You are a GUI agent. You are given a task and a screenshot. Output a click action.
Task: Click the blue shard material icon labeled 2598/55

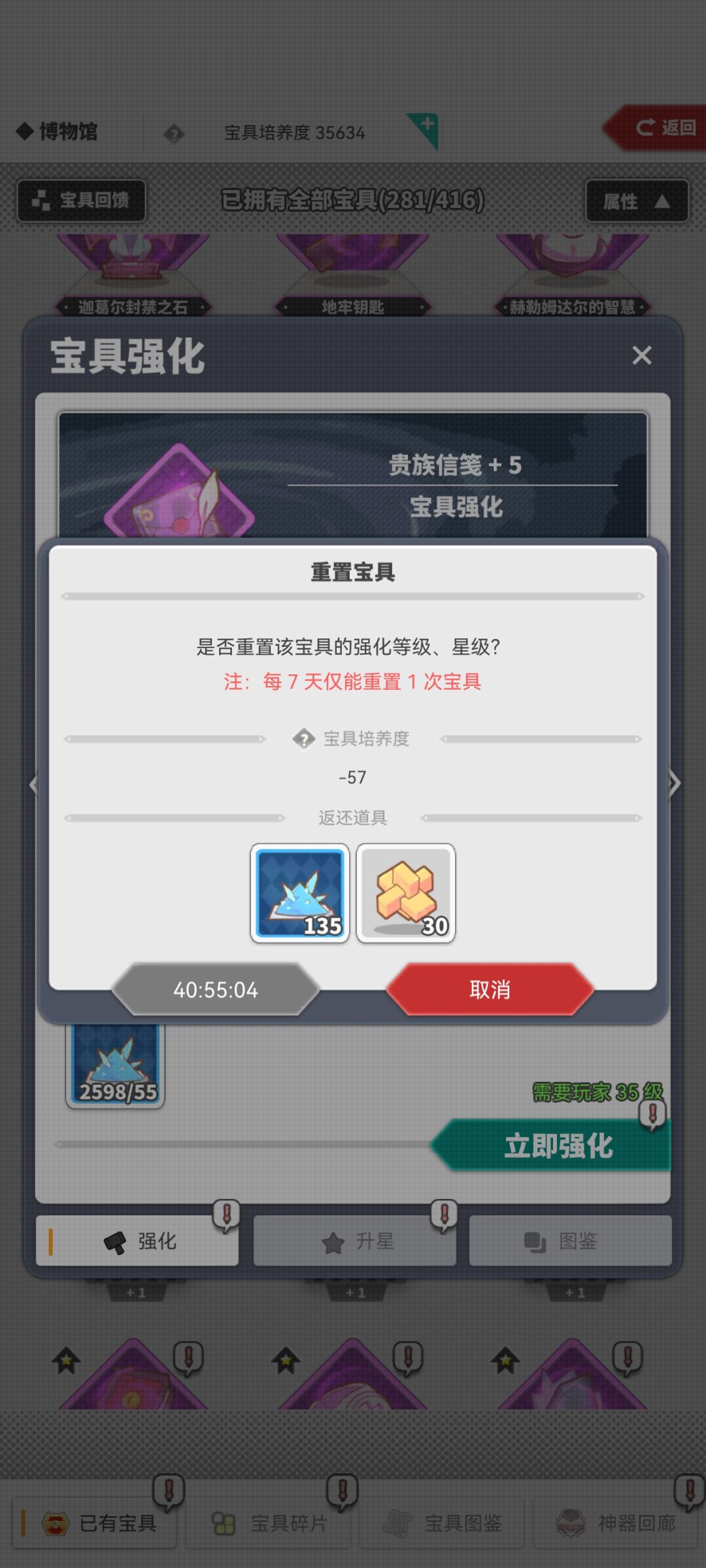click(x=115, y=1064)
